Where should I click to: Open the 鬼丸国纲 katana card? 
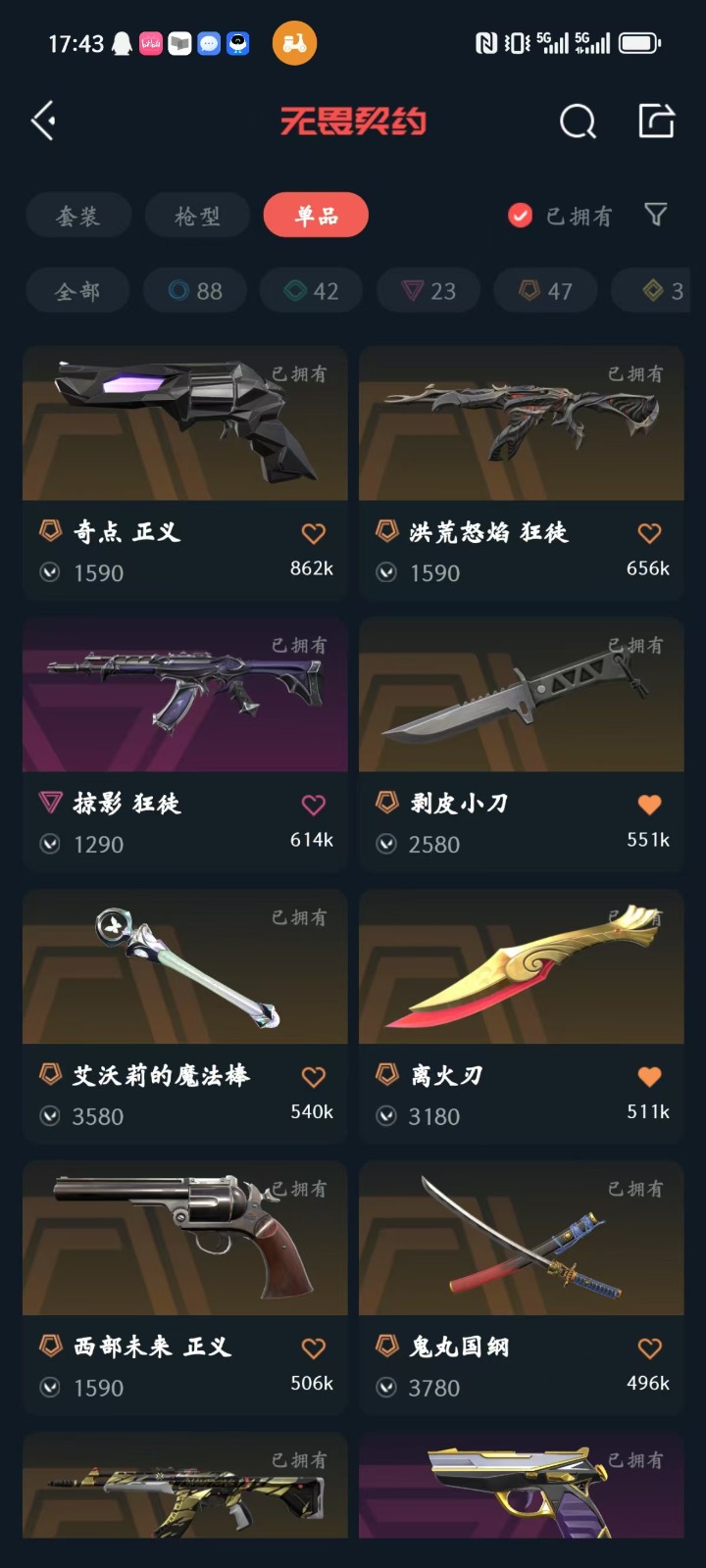tap(521, 1239)
